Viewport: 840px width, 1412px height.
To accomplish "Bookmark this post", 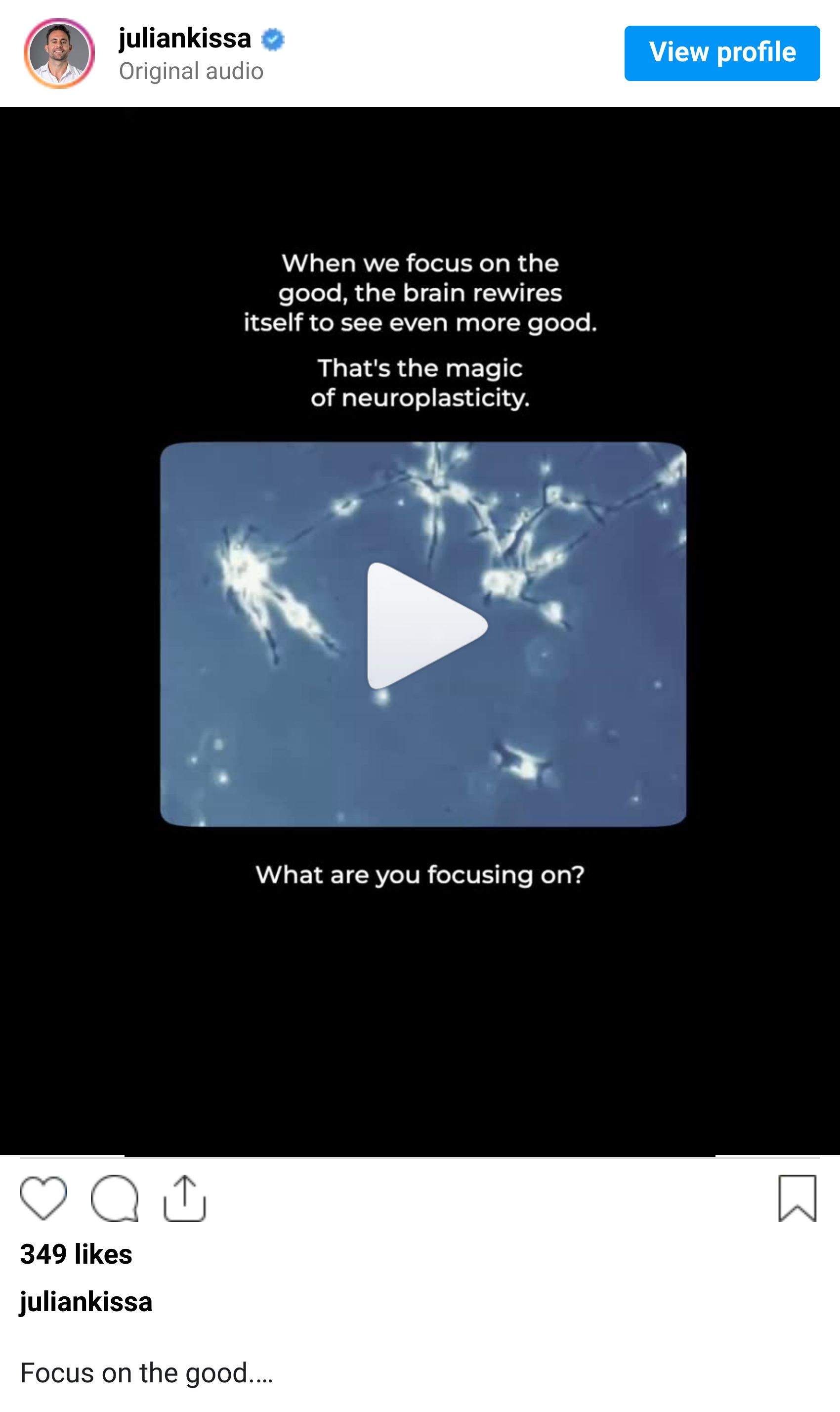I will [797, 1197].
